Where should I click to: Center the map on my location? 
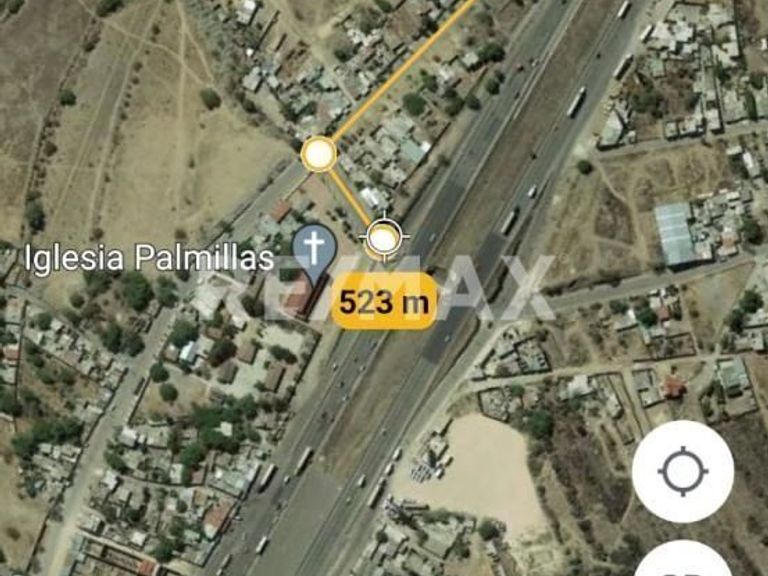[683, 471]
